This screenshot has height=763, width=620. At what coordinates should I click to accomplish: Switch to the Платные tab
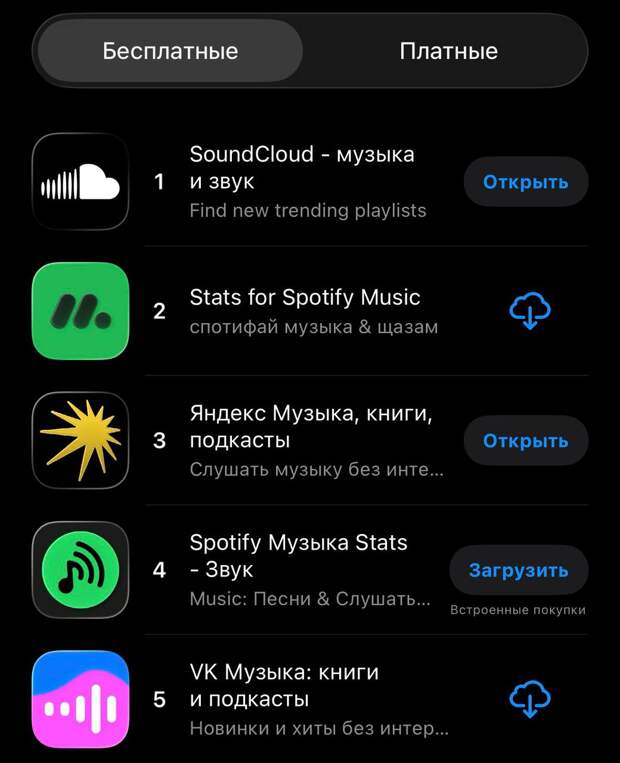pyautogui.click(x=448, y=51)
